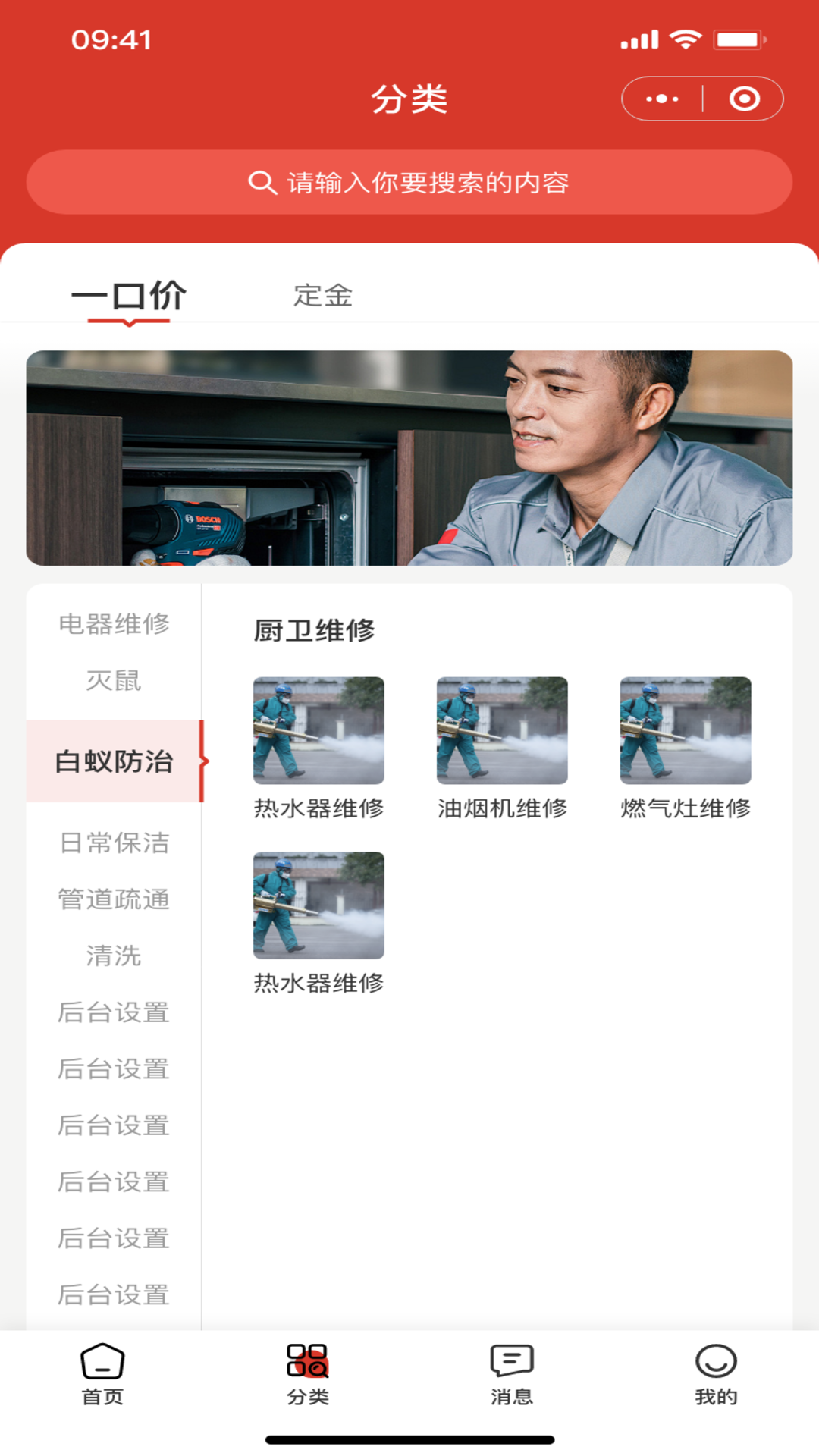This screenshot has width=819, height=1456.
Task: Open 燃气灶维修 service link
Action: (x=685, y=730)
